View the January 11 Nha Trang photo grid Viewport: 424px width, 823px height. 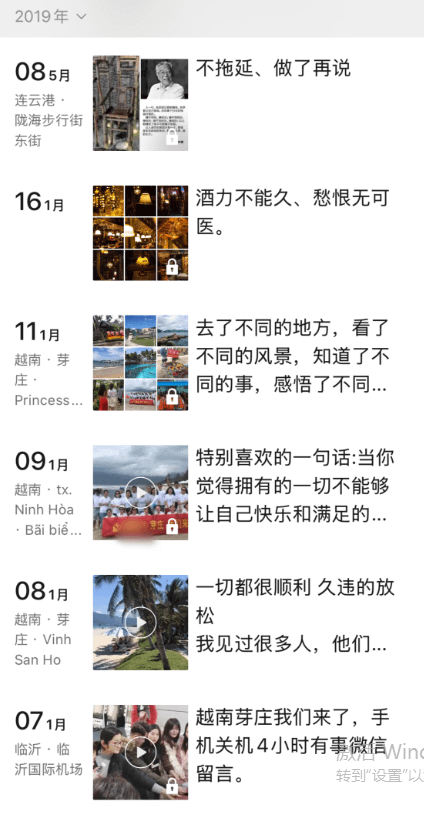[141, 363]
